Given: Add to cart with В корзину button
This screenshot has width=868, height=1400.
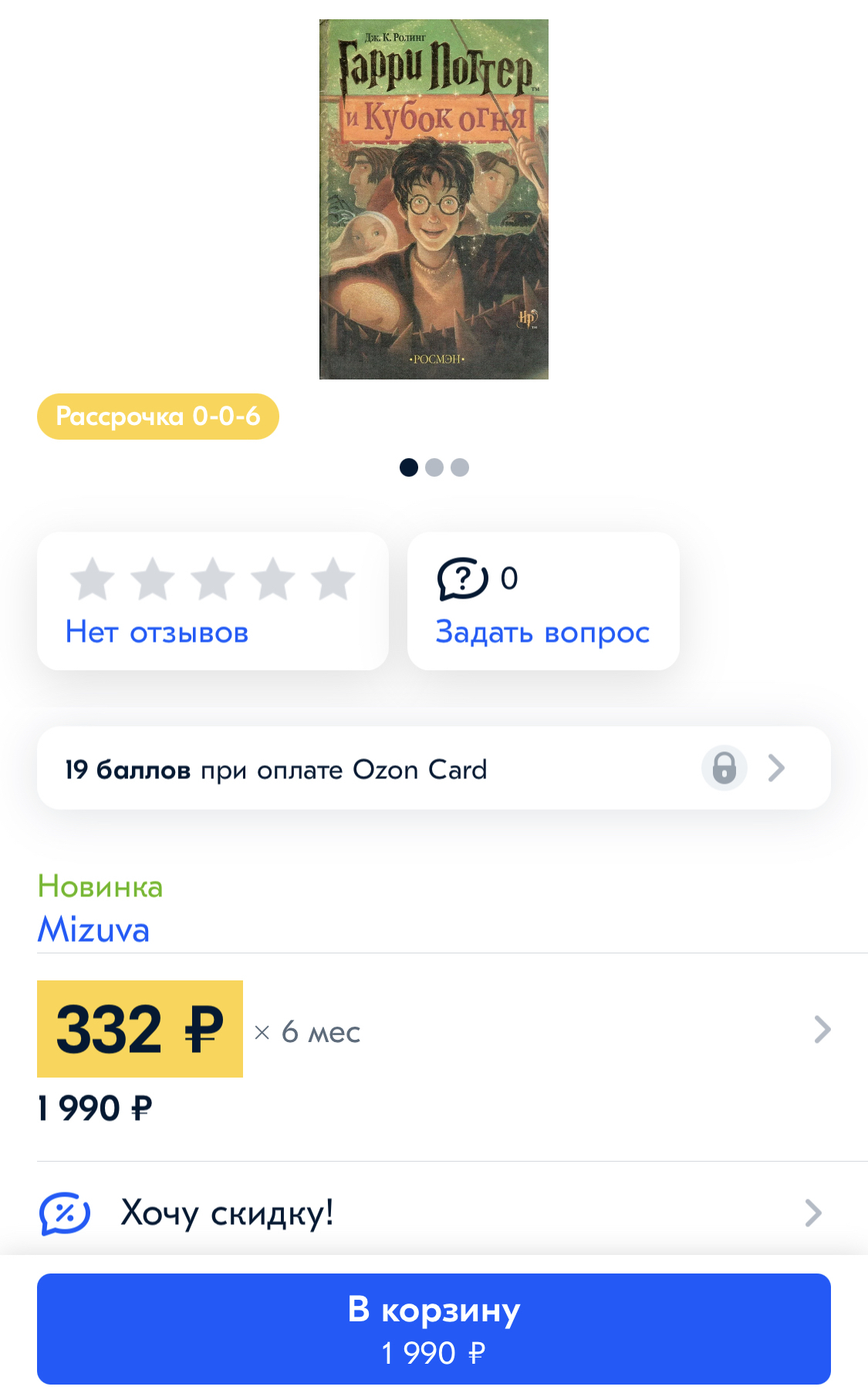Looking at the screenshot, I should click(434, 1329).
